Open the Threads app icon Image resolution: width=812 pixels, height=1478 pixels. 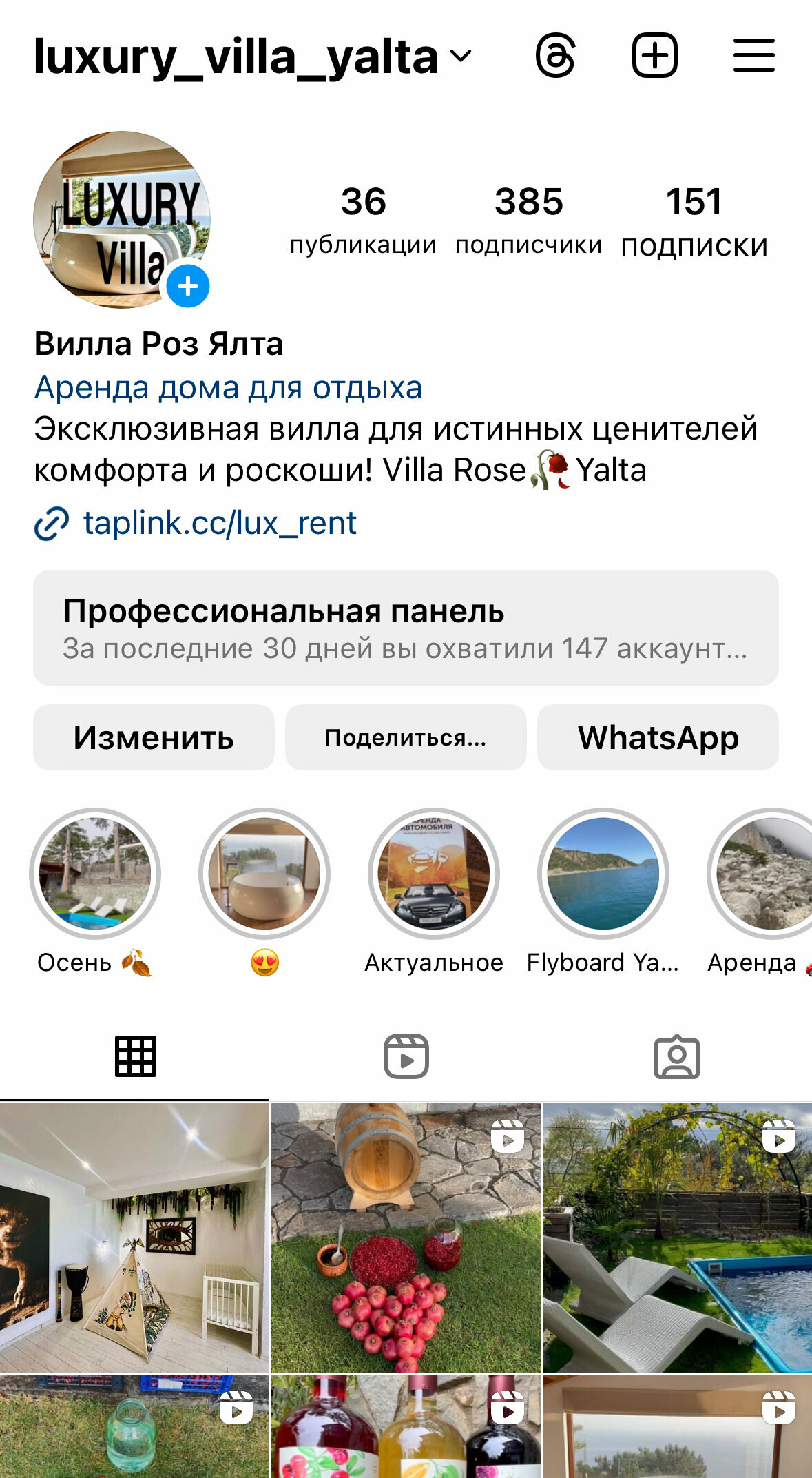(x=555, y=57)
